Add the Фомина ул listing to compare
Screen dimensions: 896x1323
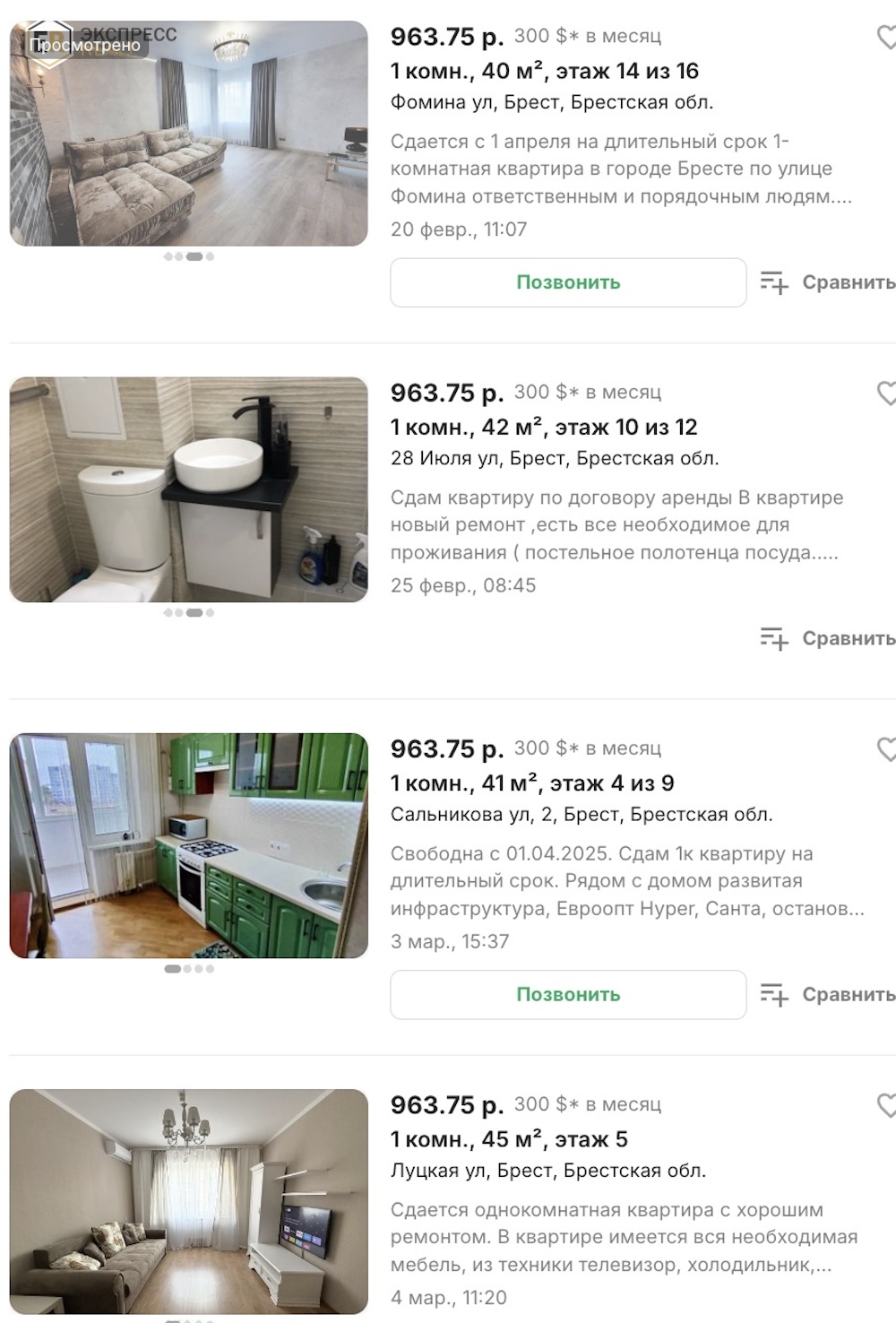pos(827,282)
